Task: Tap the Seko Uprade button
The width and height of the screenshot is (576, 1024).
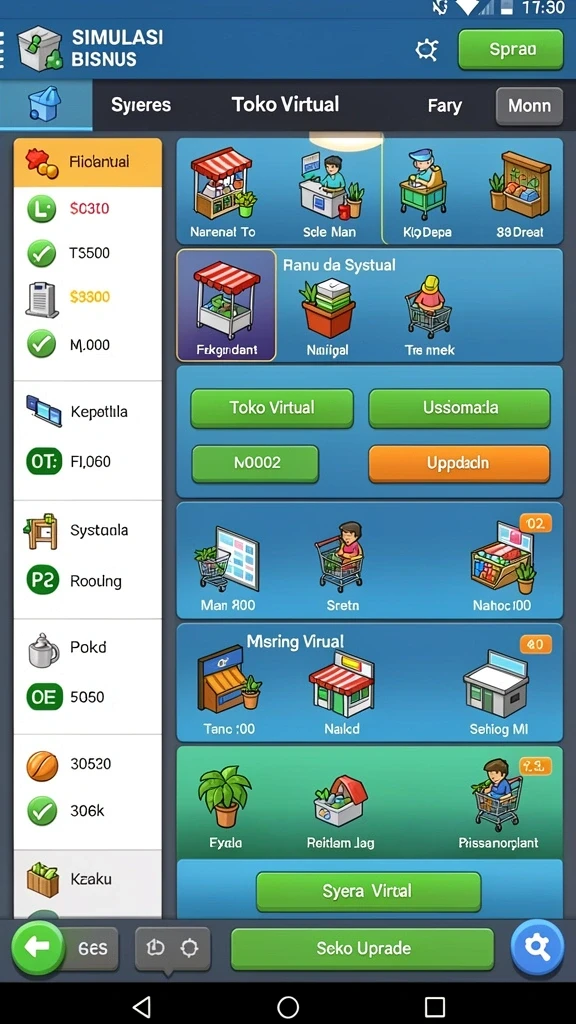Action: click(x=362, y=948)
